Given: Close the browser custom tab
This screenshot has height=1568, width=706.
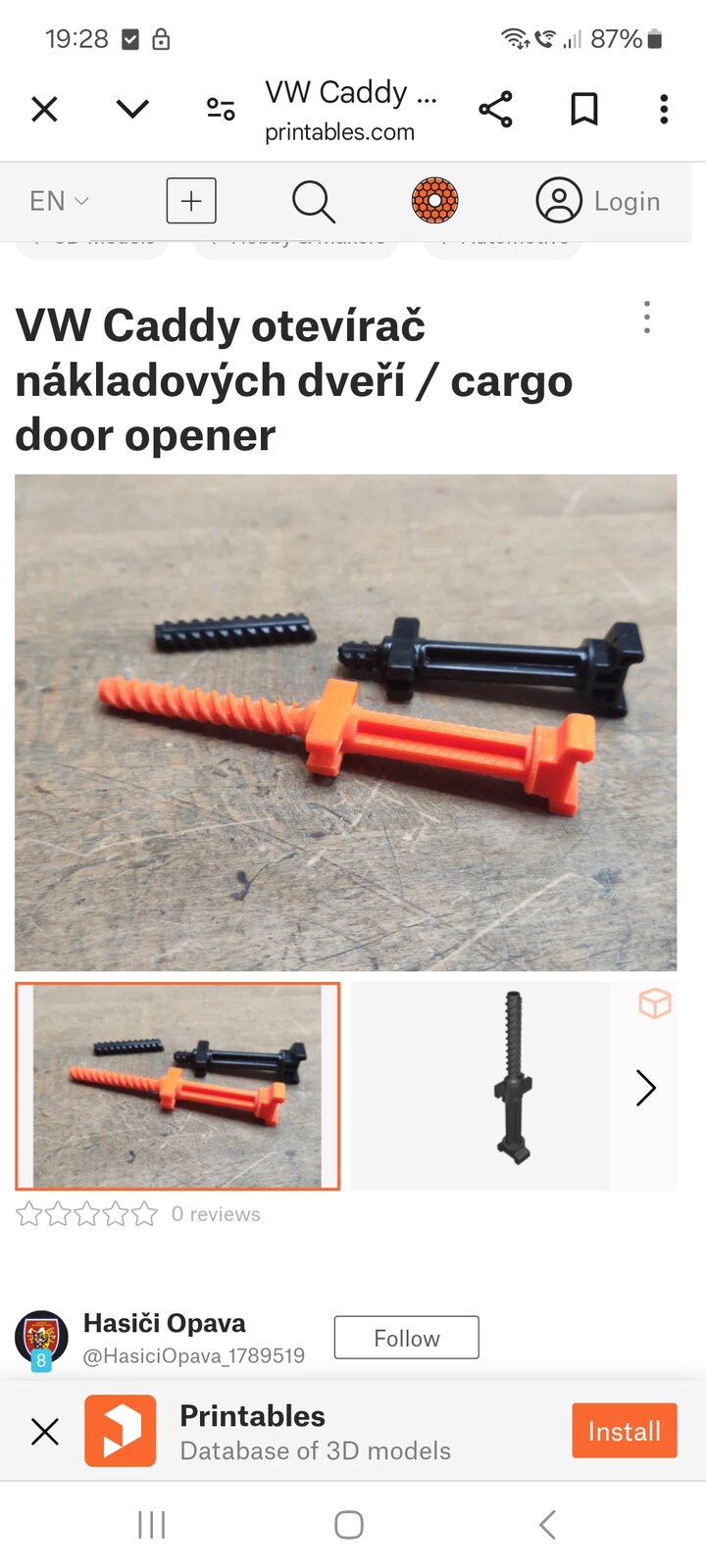Looking at the screenshot, I should [44, 109].
